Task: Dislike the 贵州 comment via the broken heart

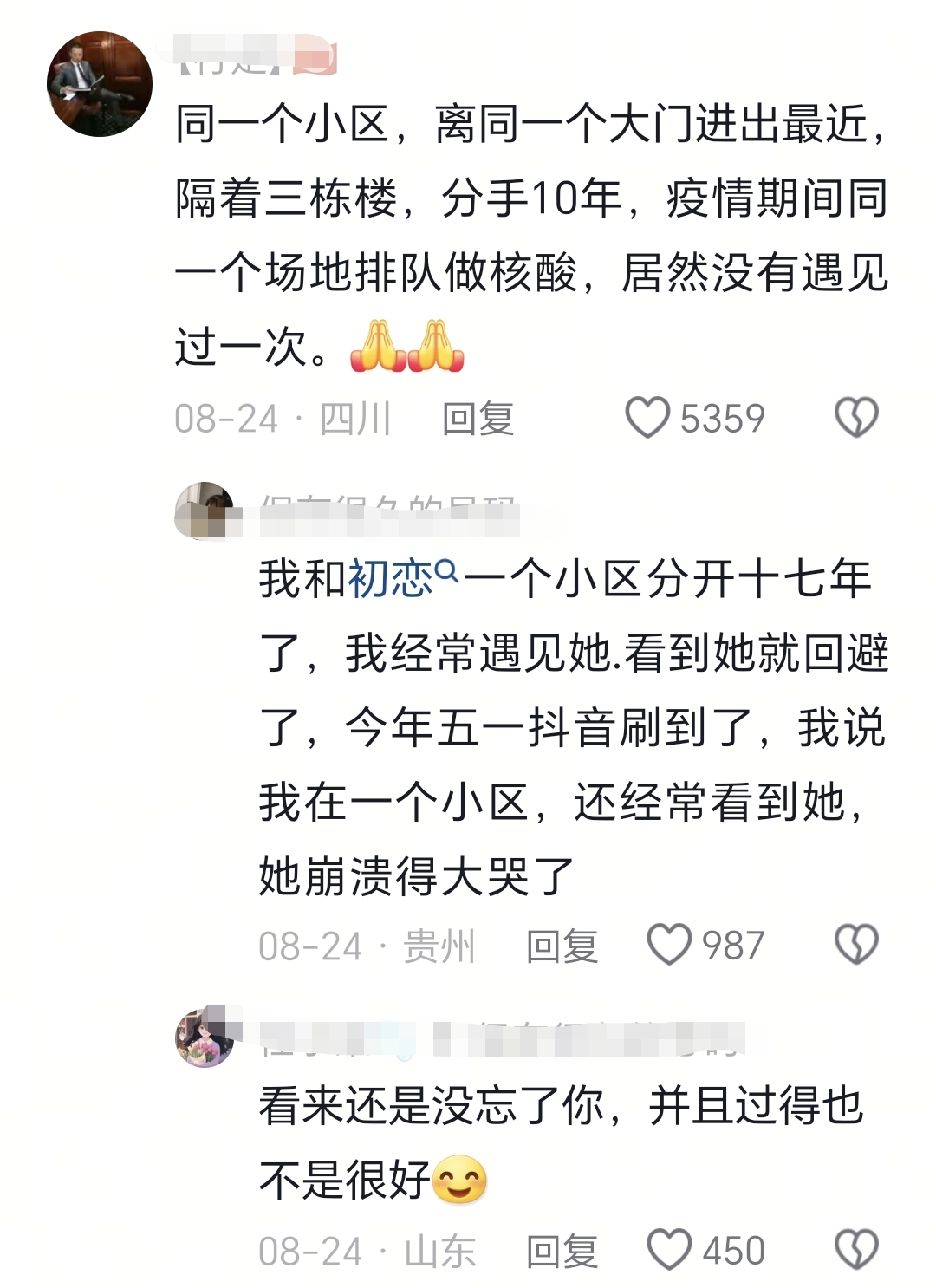Action: pyautogui.click(x=855, y=945)
